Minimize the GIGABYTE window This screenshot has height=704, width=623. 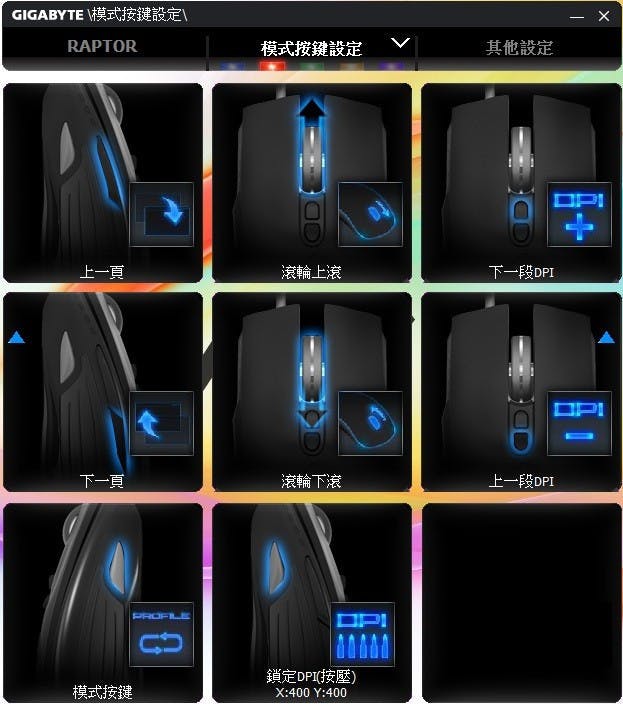(577, 15)
